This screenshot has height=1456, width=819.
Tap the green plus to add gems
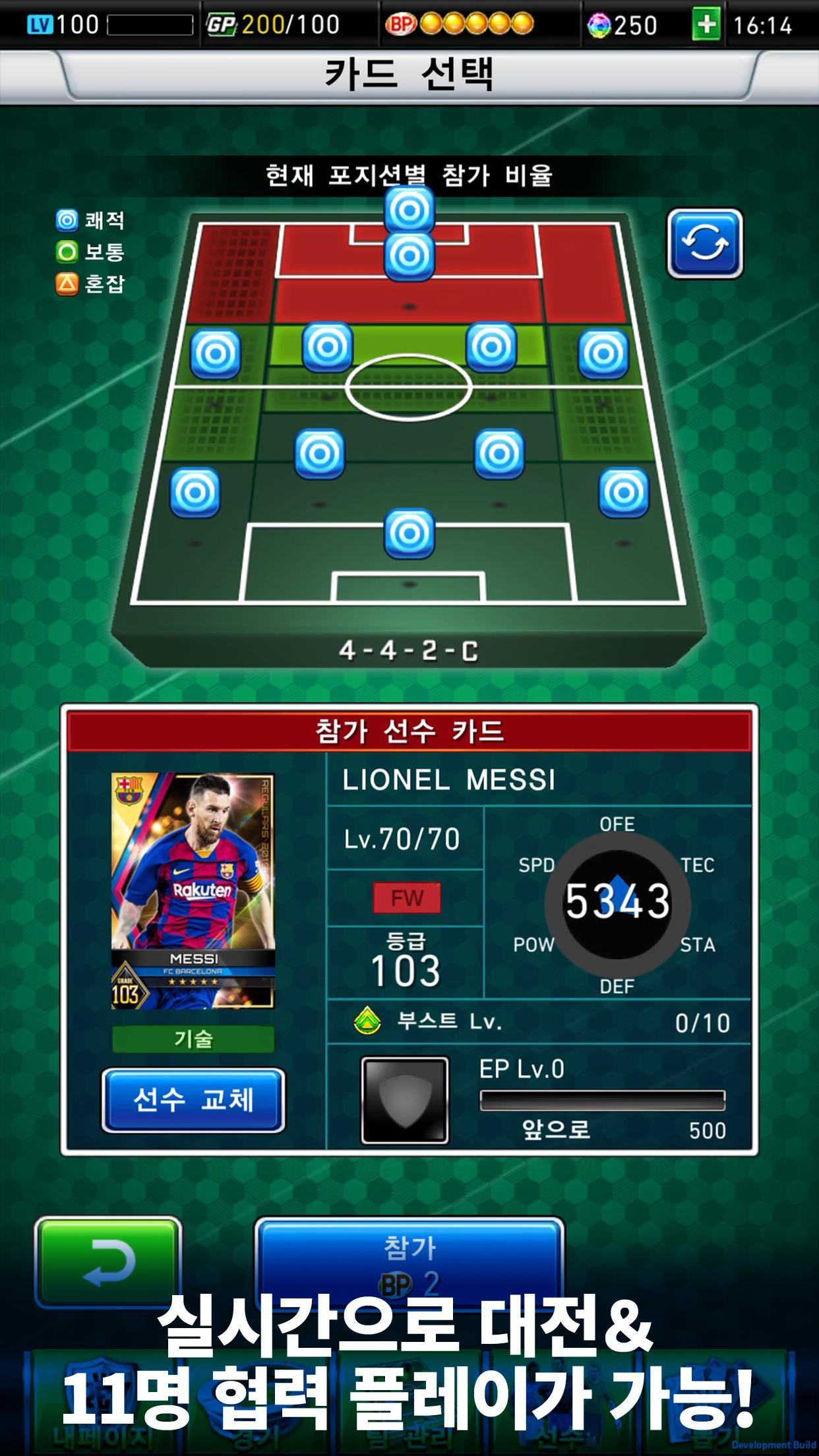pos(706,25)
